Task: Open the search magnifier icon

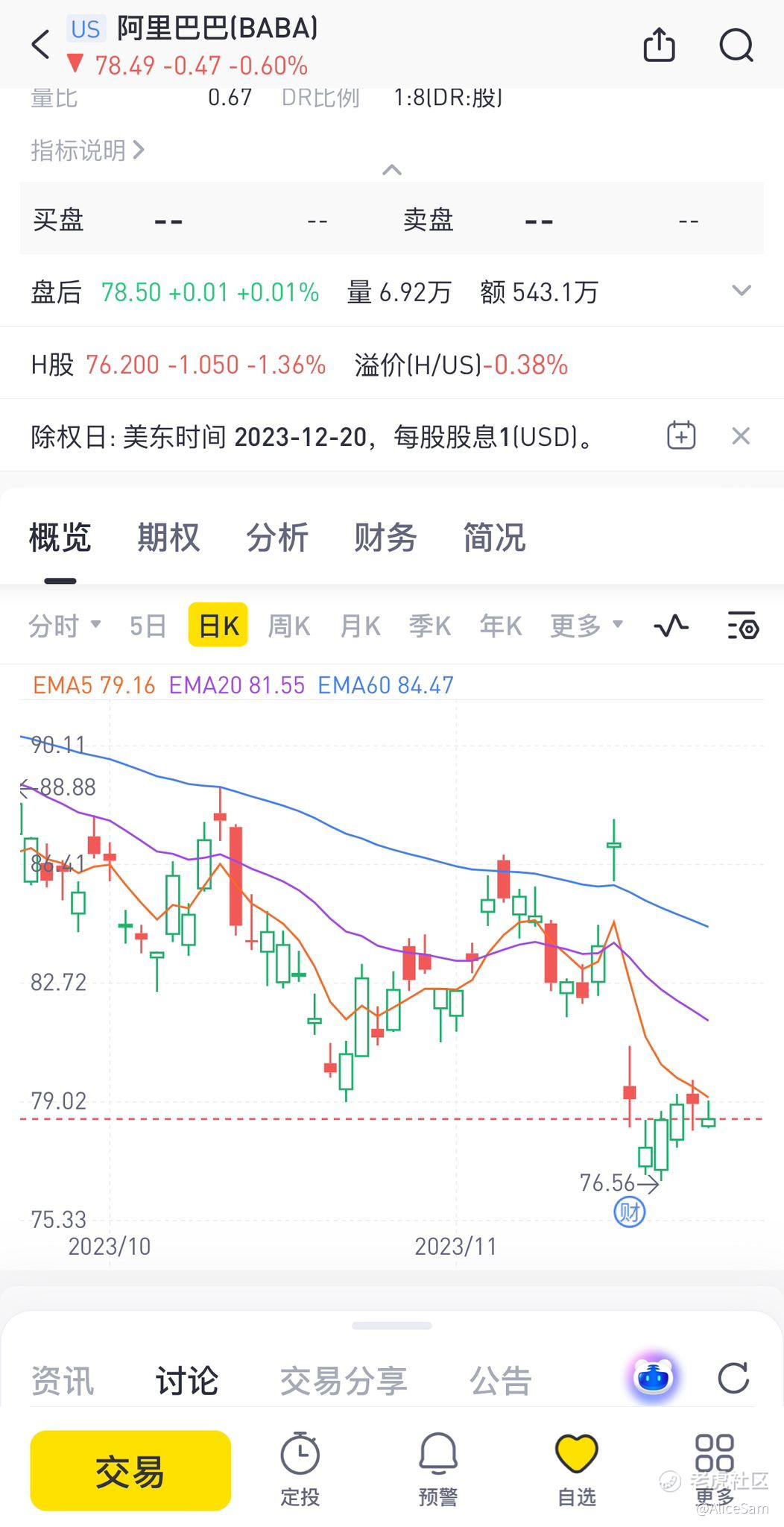Action: click(x=736, y=45)
